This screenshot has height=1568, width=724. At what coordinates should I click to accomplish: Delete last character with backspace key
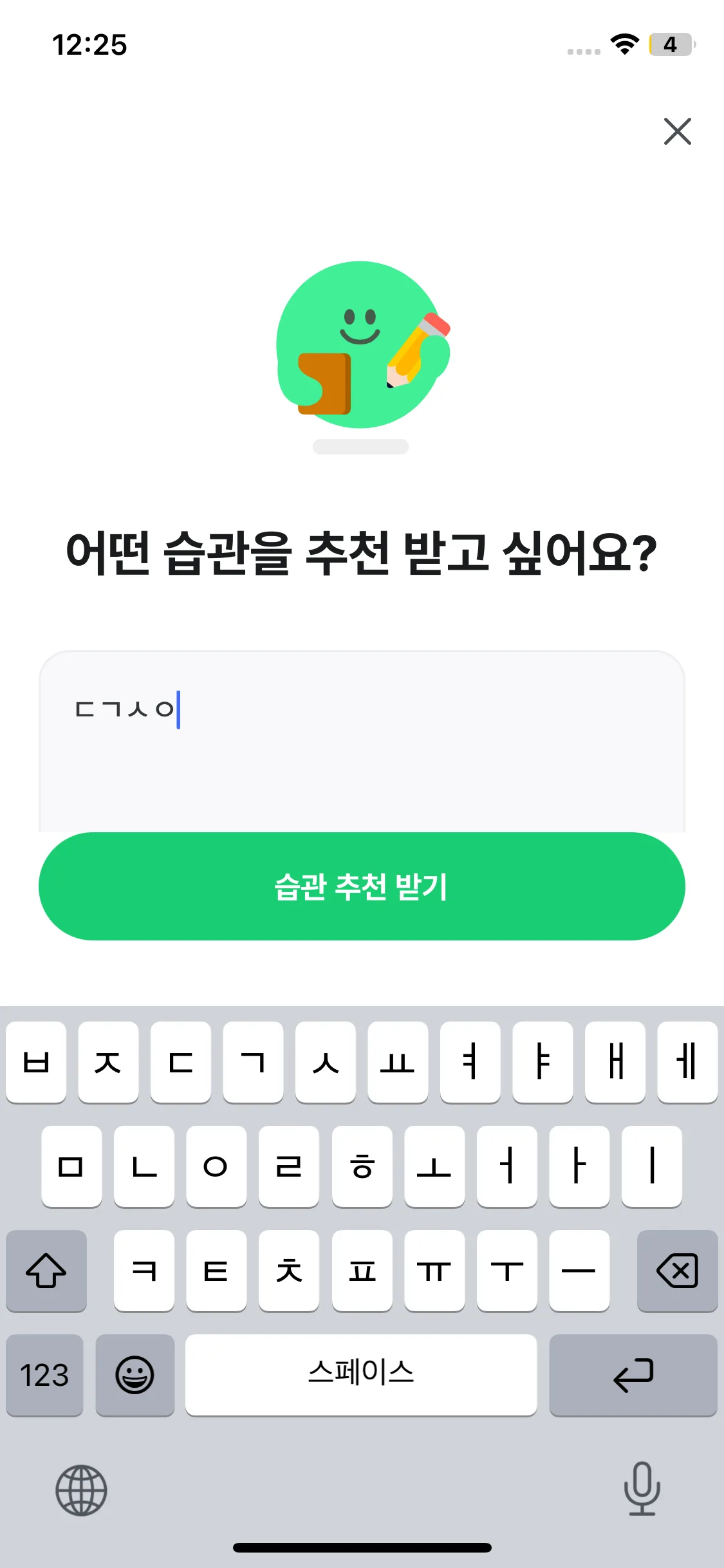point(677,1271)
